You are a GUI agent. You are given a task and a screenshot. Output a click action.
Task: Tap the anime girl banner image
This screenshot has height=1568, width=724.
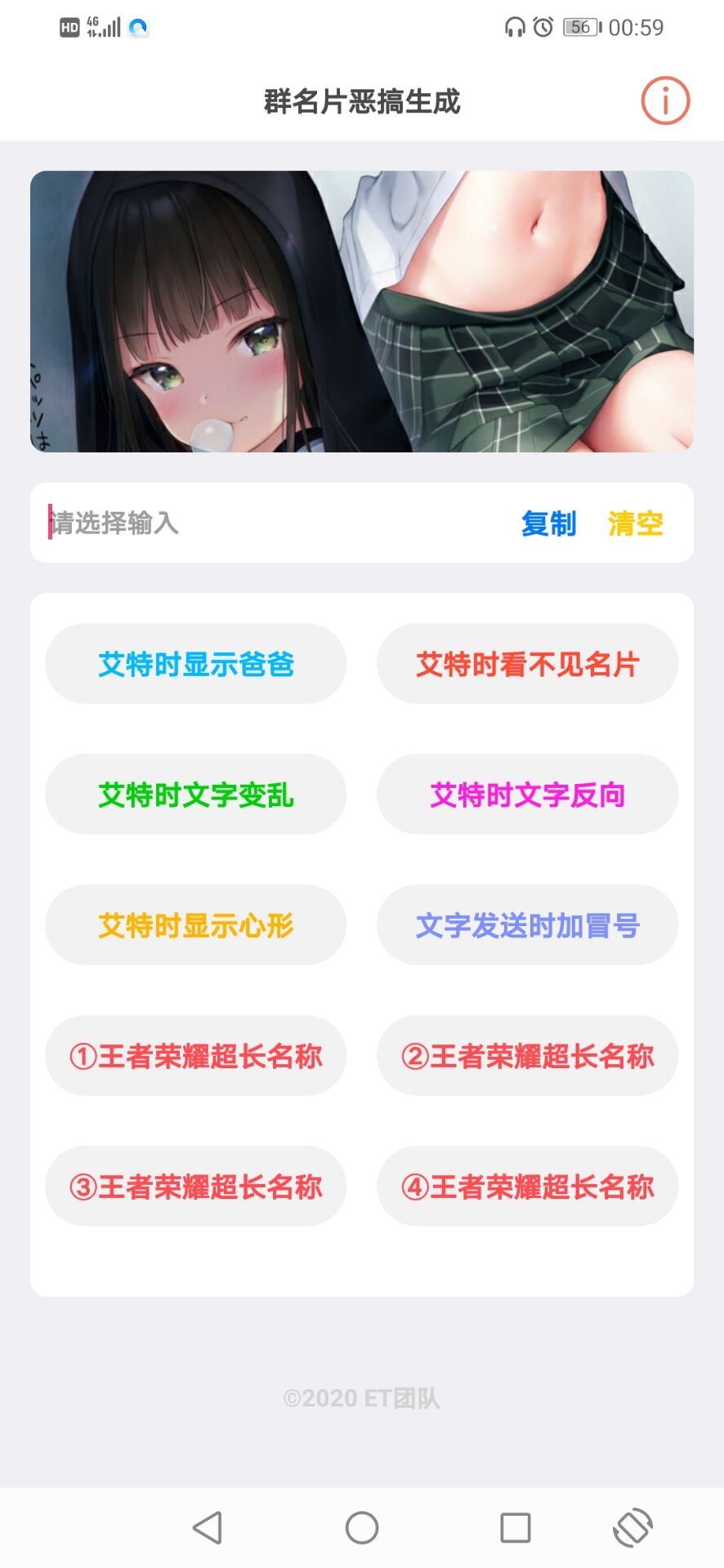(362, 314)
